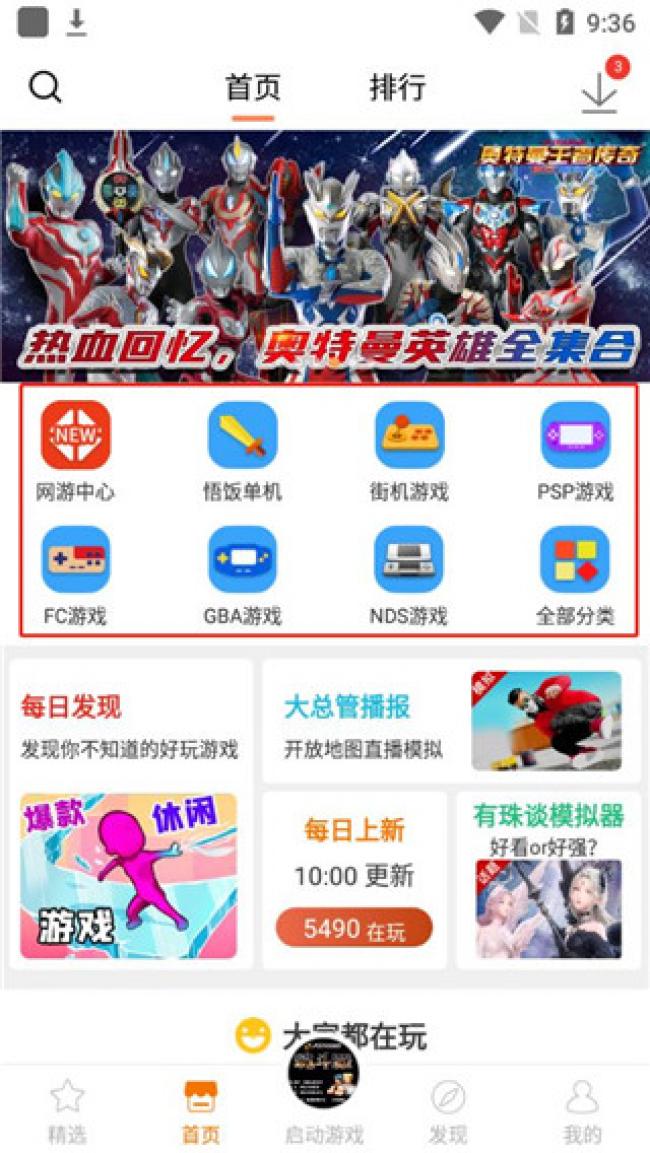The height and width of the screenshot is (1153, 650).
Task: Switch to the 排行 tab
Action: (x=397, y=88)
